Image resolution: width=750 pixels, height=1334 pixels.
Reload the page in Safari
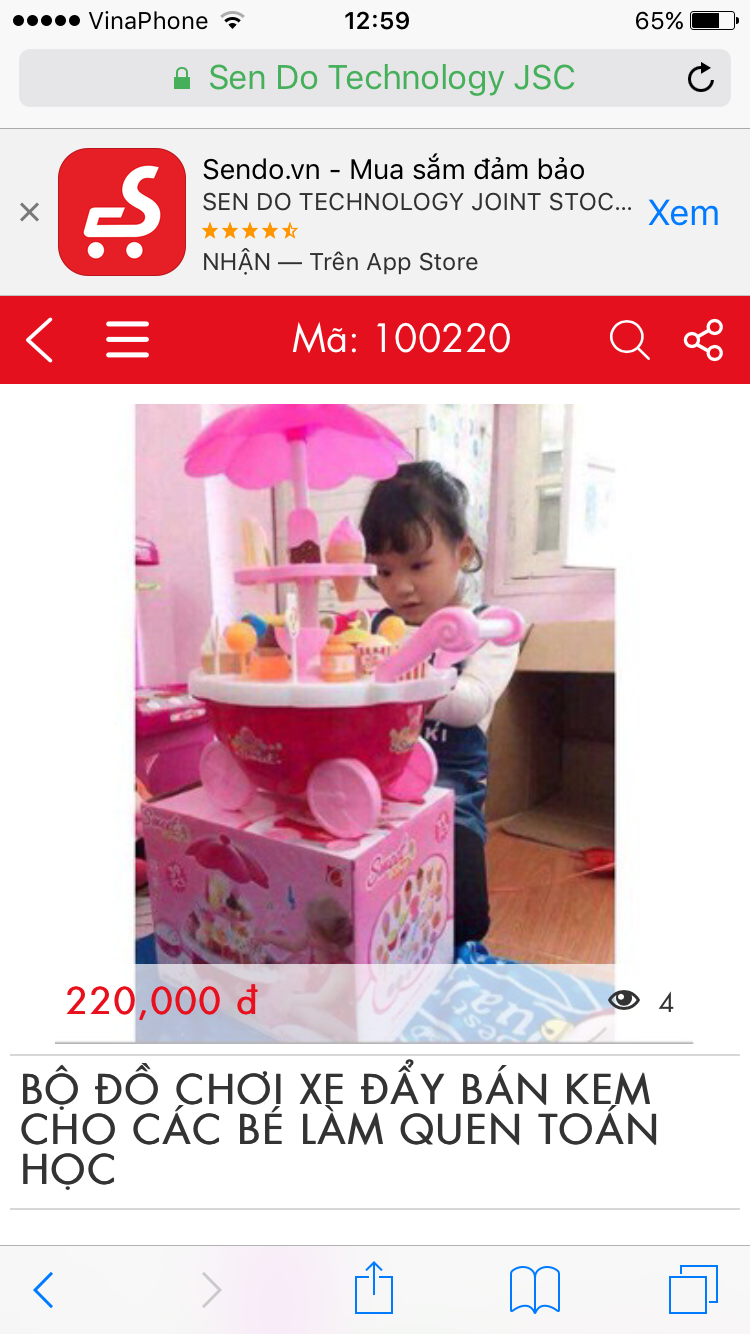[701, 78]
